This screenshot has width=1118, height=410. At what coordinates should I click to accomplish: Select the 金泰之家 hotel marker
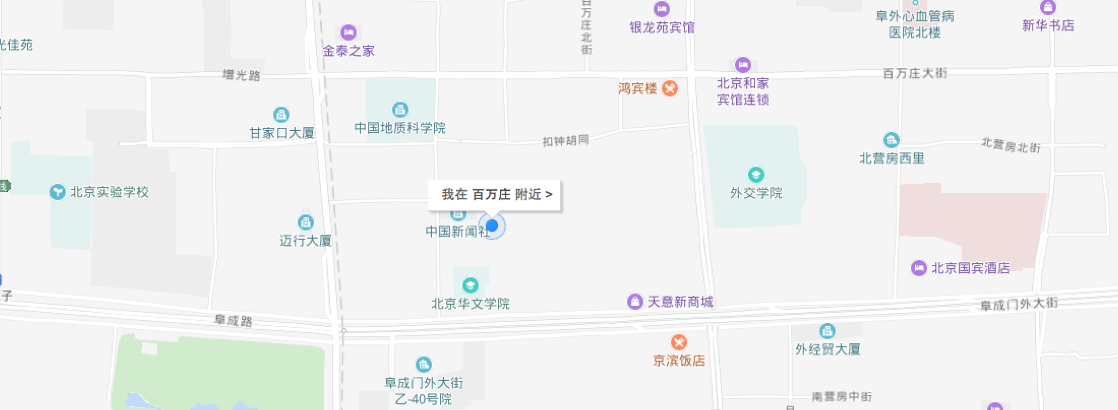pos(348,32)
